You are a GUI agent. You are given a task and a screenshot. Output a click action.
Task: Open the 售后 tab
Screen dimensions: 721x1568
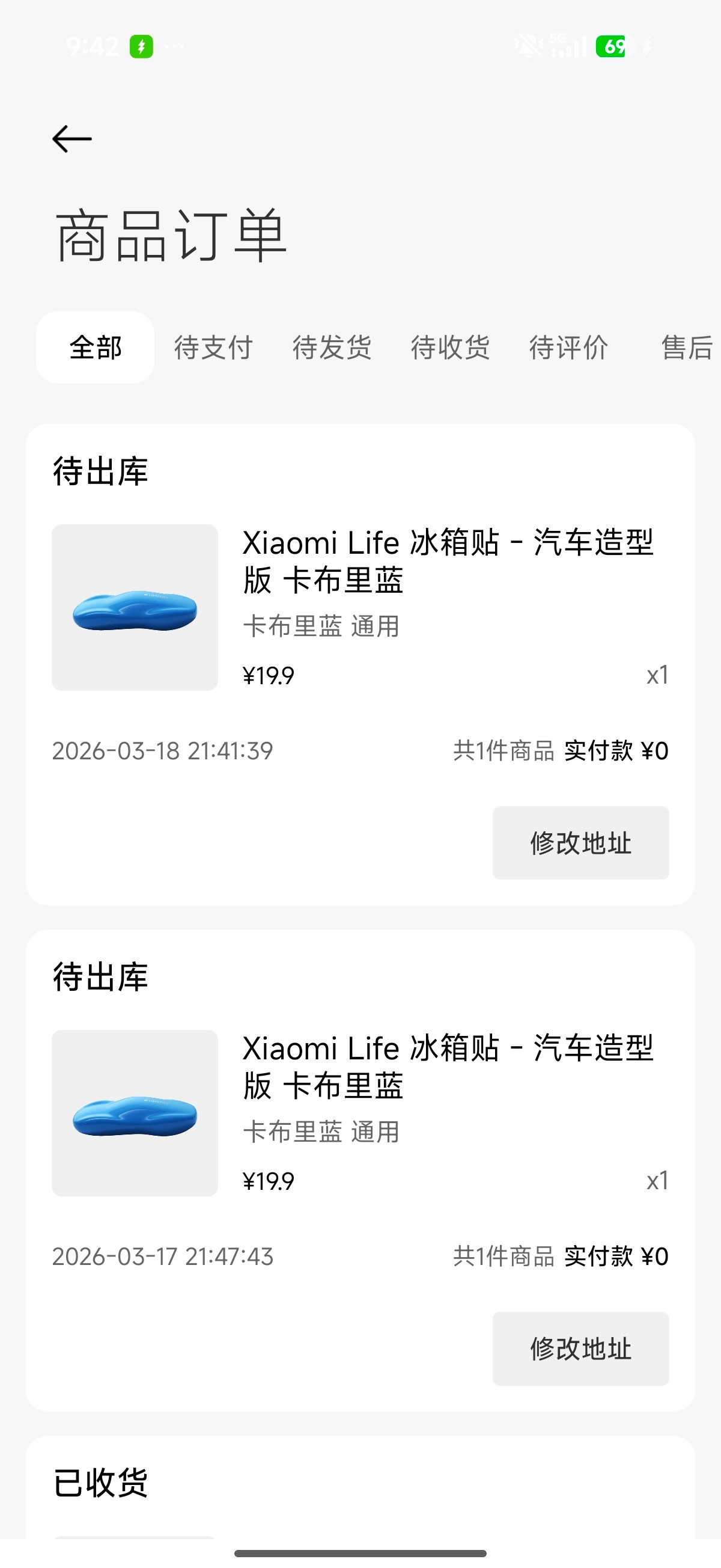(686, 348)
